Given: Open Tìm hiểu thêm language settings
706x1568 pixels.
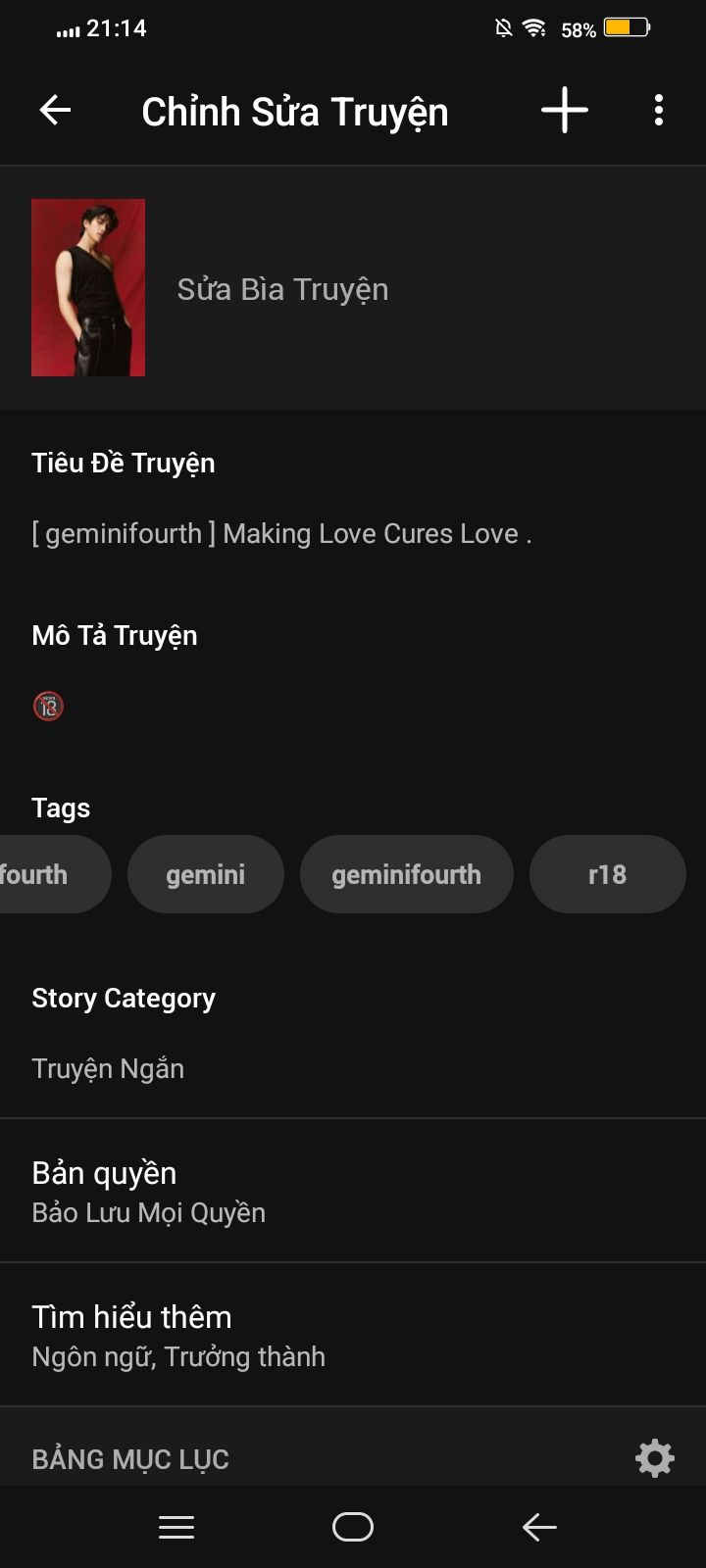Looking at the screenshot, I should (353, 1336).
